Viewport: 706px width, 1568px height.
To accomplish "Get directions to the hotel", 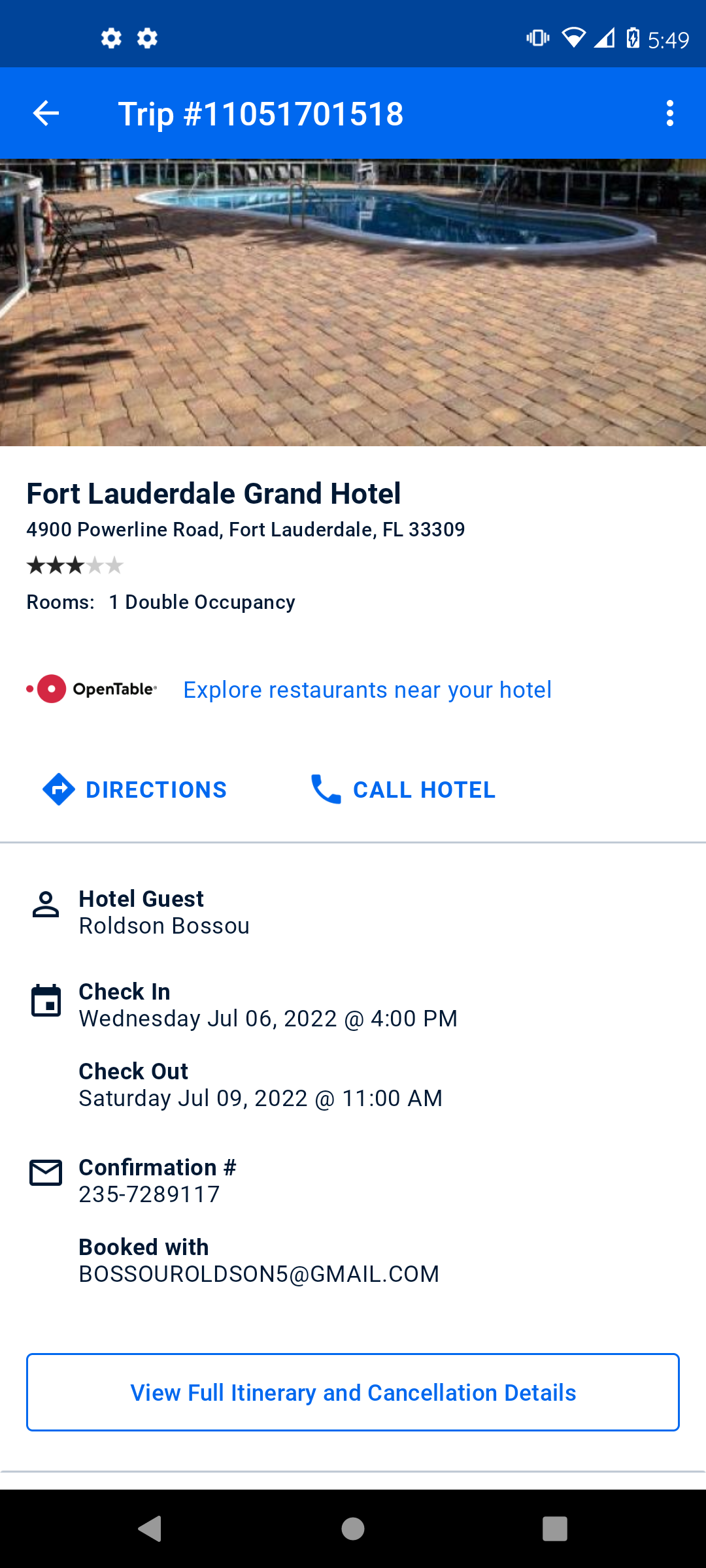I will pos(135,790).
